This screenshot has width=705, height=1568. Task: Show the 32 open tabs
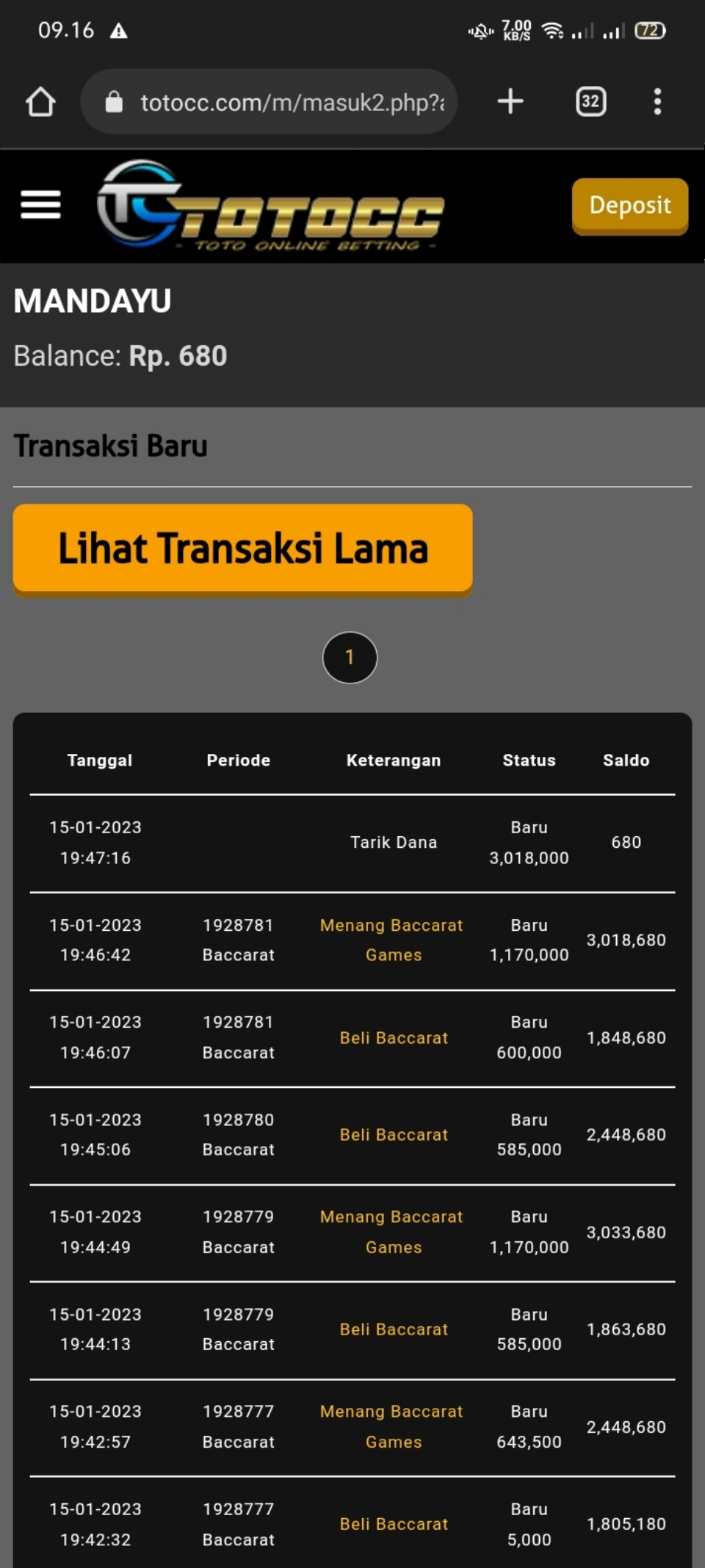590,101
